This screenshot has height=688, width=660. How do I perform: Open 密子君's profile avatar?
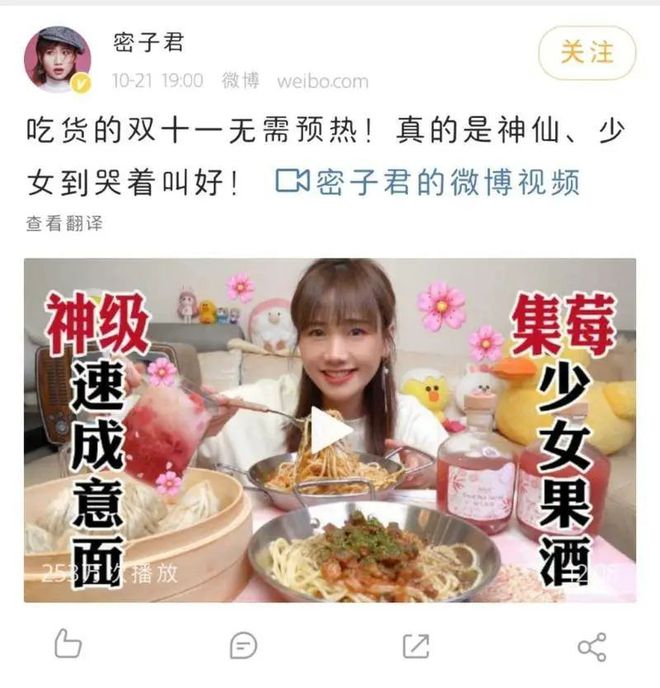[57, 58]
